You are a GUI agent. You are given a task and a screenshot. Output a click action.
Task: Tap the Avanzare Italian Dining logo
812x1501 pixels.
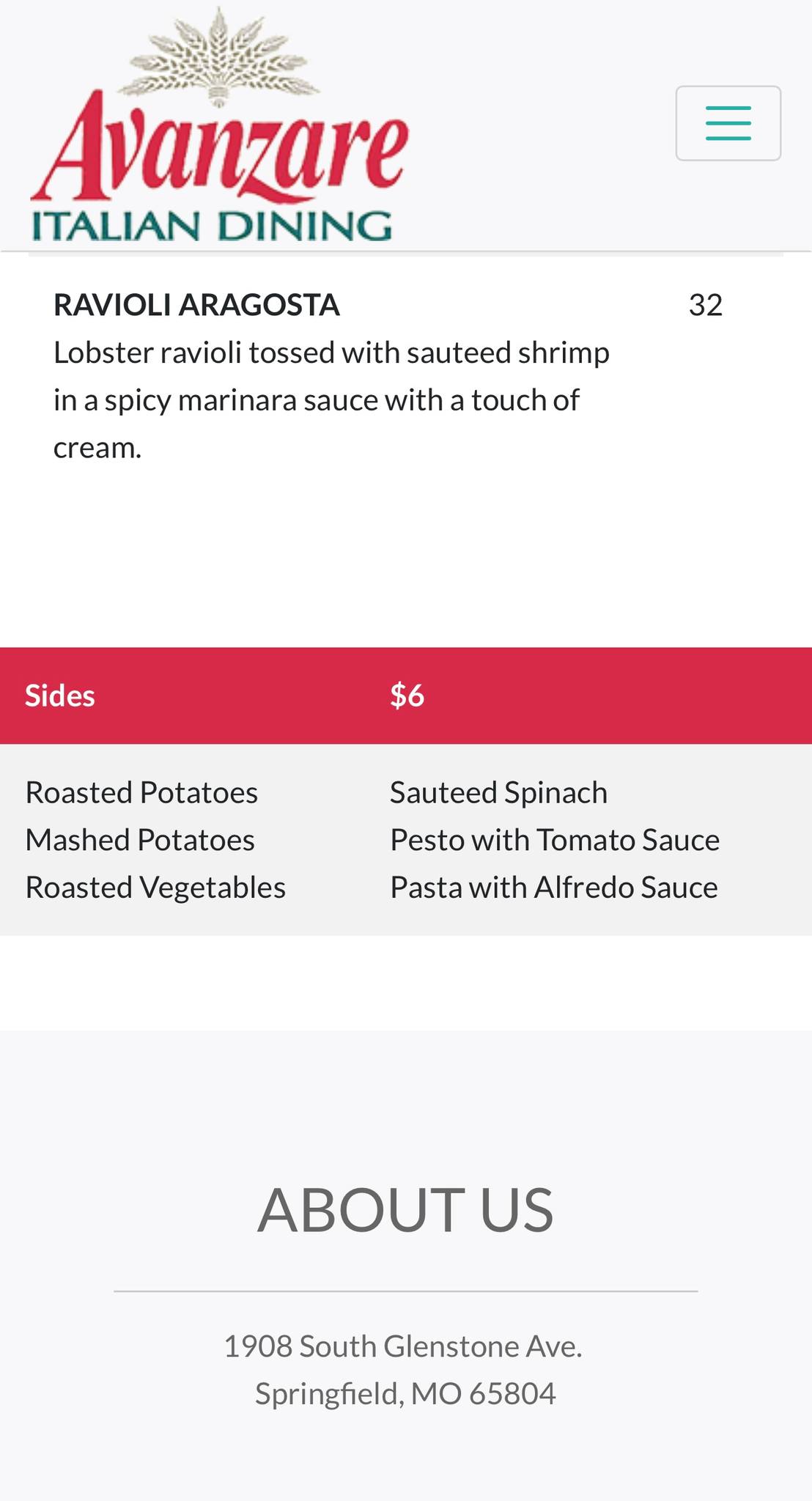point(218,132)
